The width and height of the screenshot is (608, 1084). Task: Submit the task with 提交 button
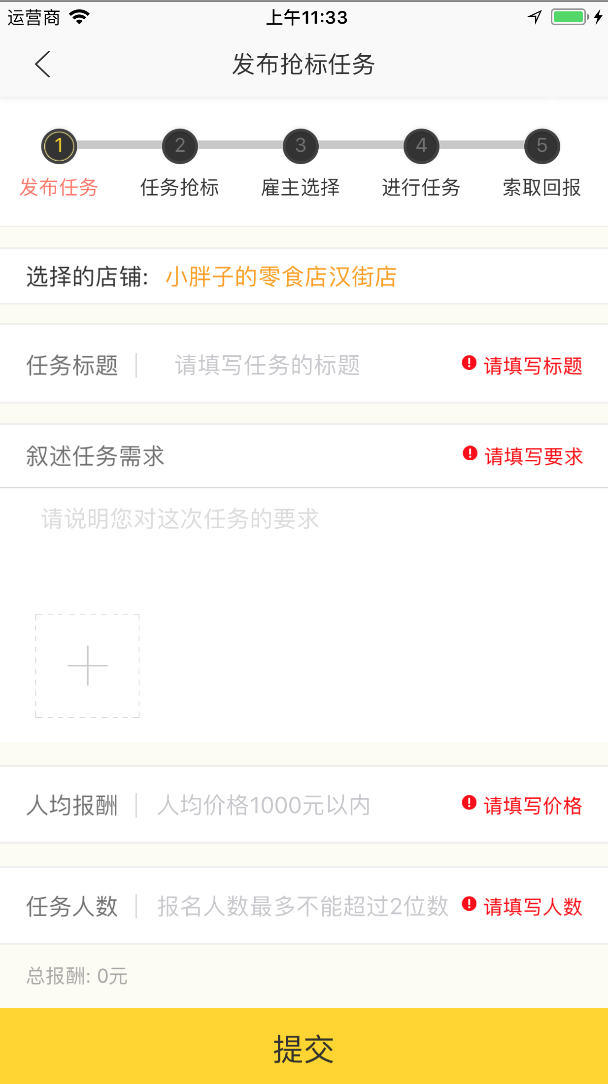click(304, 1046)
